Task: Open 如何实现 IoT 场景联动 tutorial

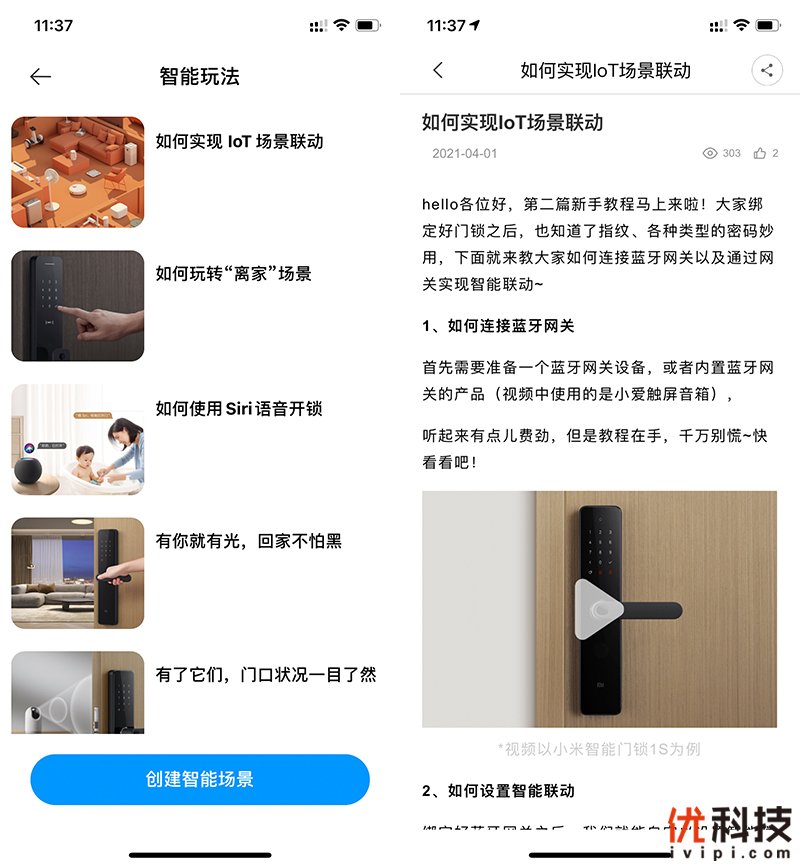Action: coord(239,142)
